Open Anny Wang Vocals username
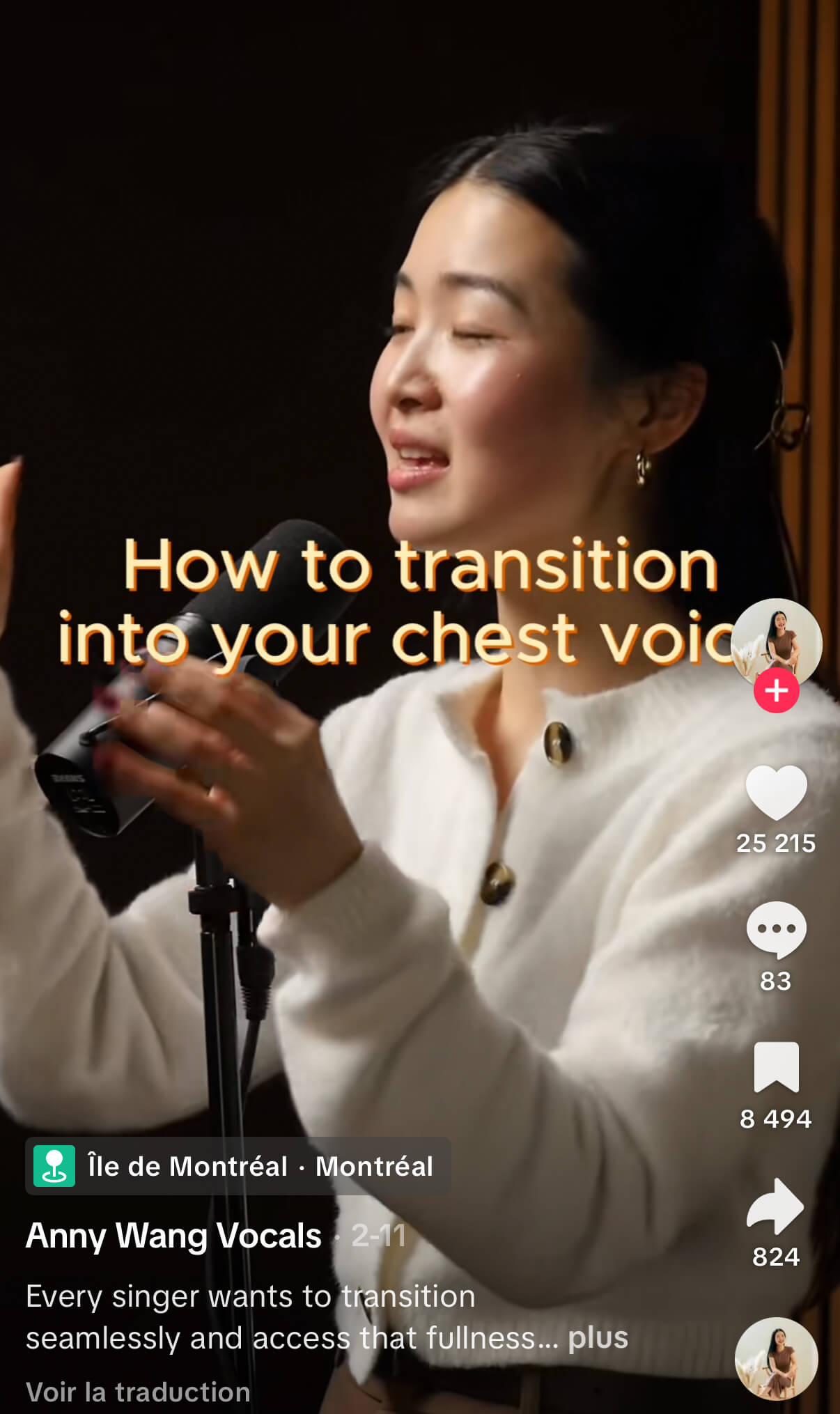Image resolution: width=840 pixels, height=1414 pixels. [173, 1235]
